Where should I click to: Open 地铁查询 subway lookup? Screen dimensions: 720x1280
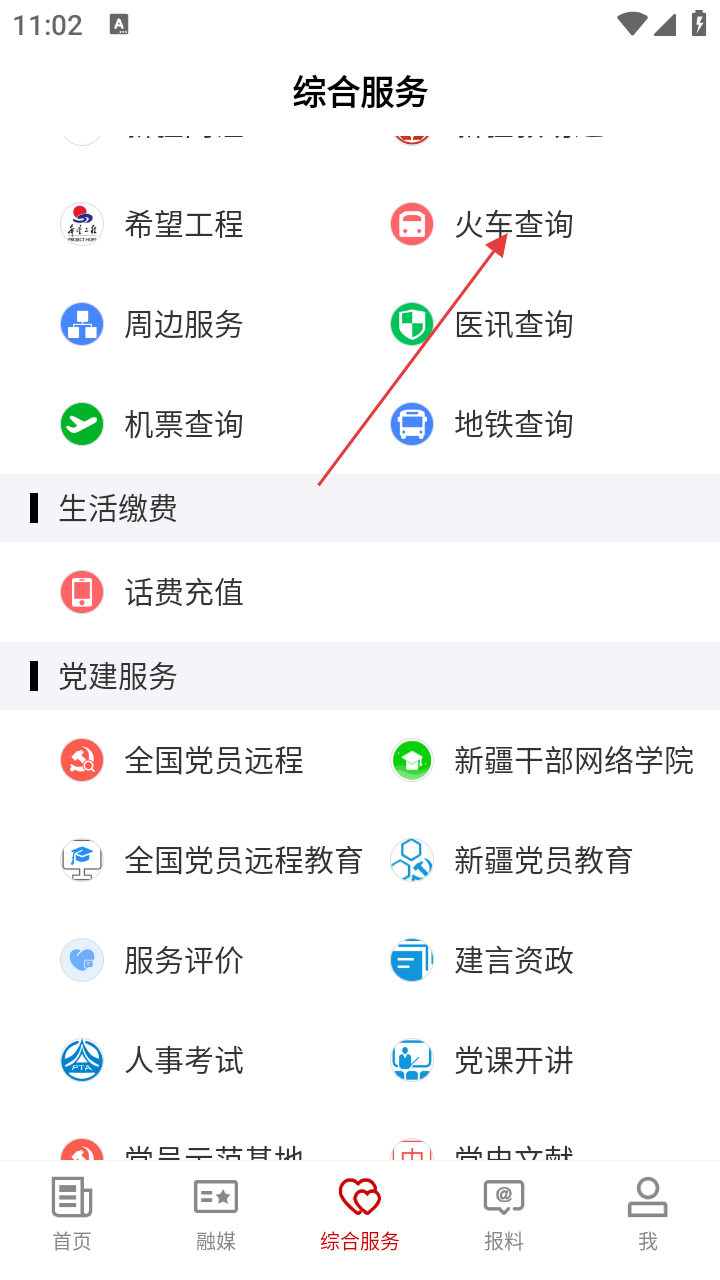(x=482, y=424)
